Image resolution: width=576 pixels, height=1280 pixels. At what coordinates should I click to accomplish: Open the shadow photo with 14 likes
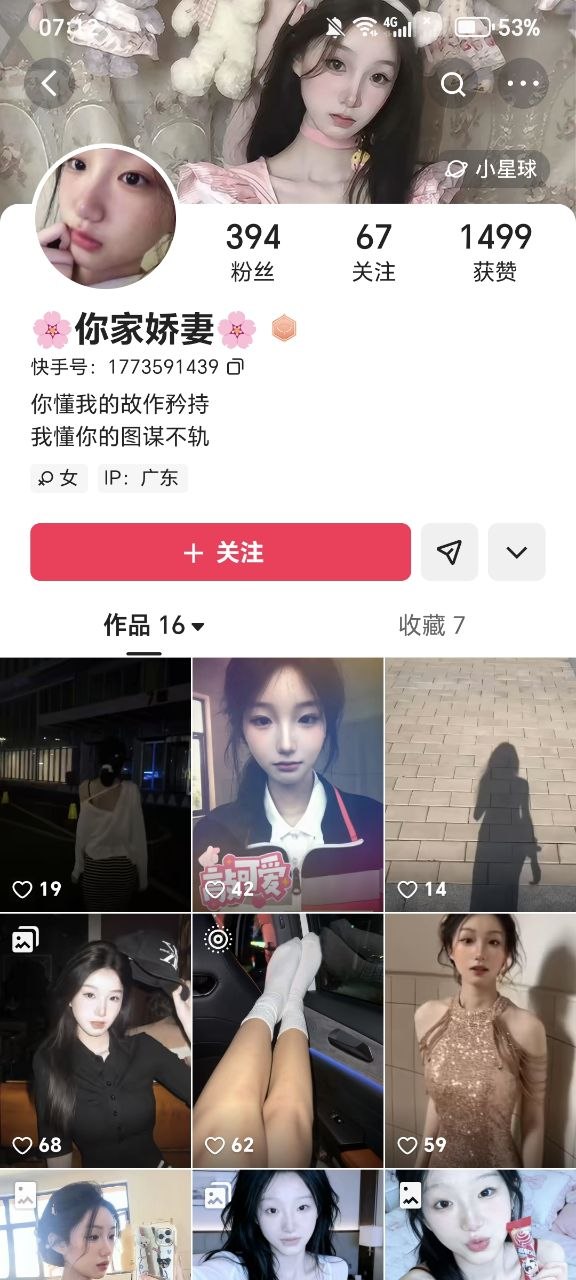click(x=481, y=784)
